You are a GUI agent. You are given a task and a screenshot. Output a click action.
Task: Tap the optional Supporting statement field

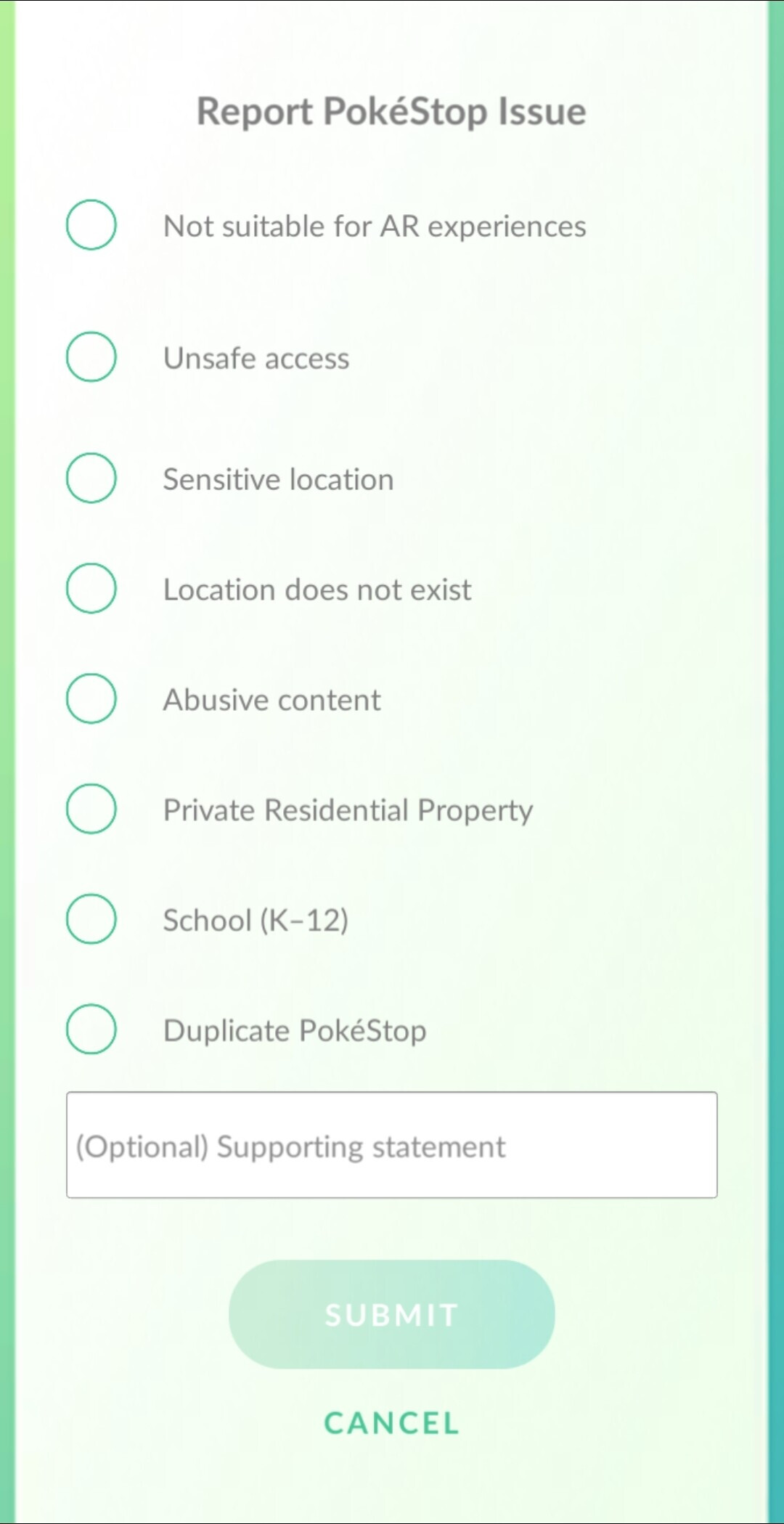pos(392,1145)
